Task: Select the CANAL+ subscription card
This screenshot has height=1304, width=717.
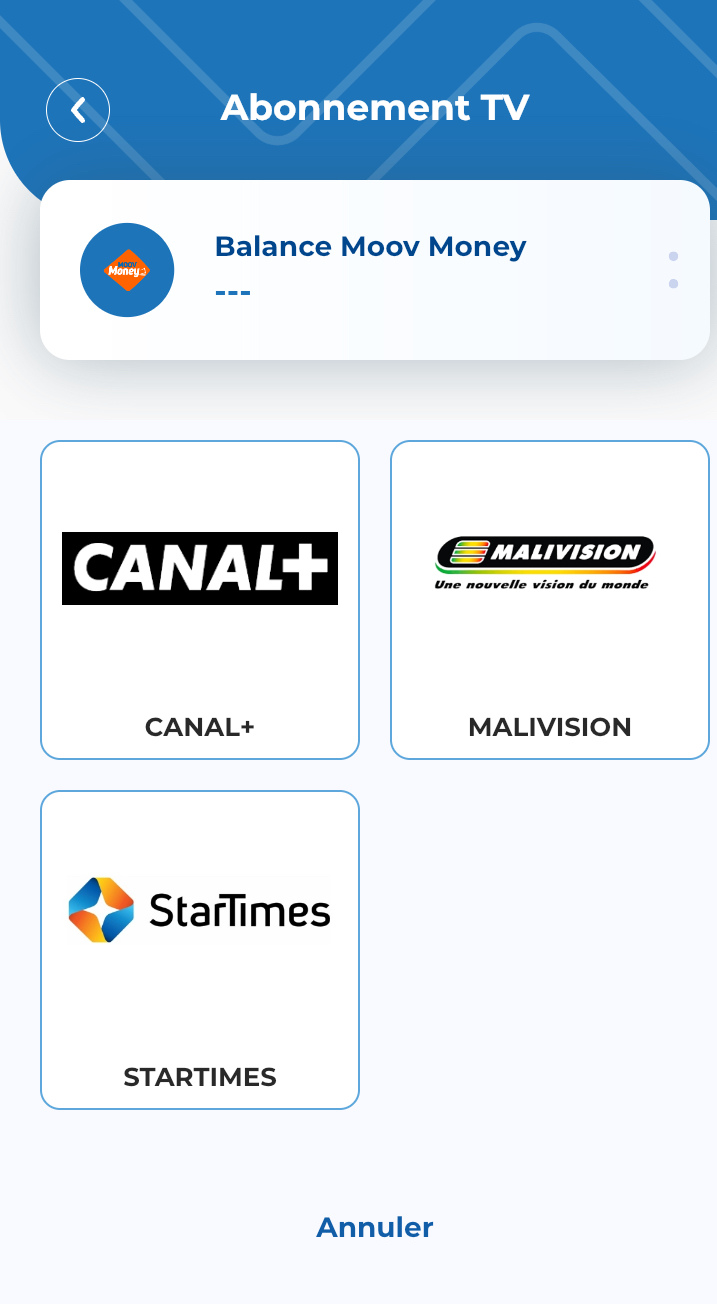Action: tap(200, 600)
